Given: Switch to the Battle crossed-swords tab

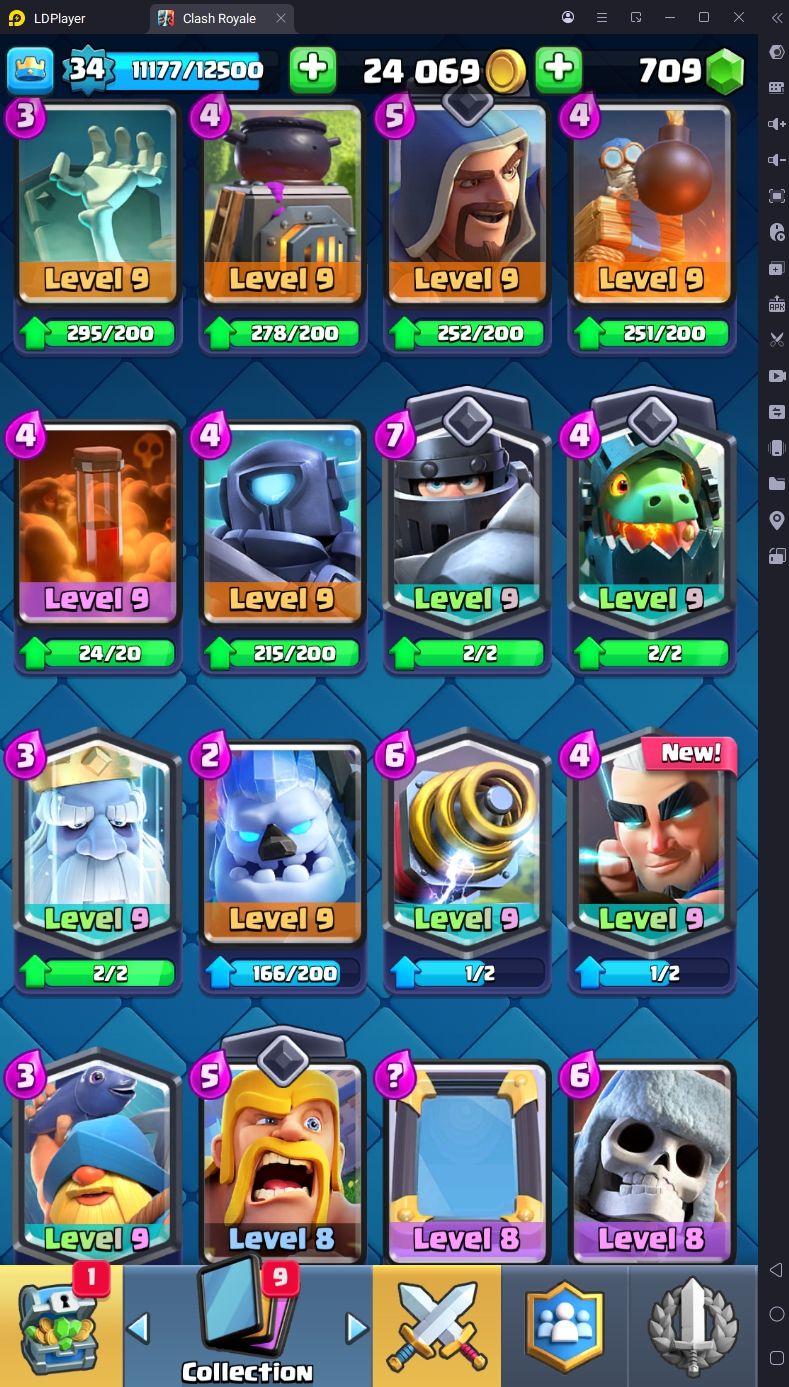Looking at the screenshot, I should [x=436, y=1325].
